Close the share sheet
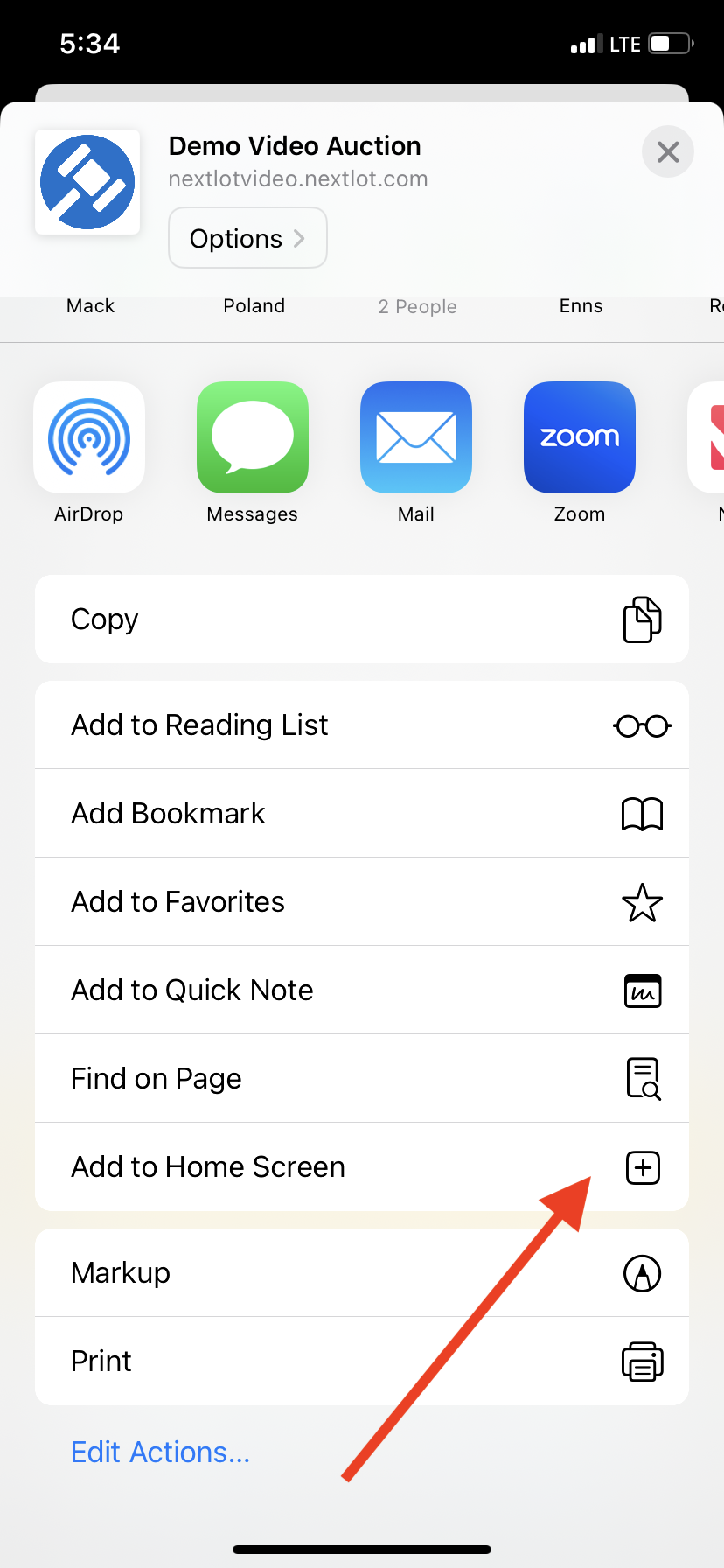 click(x=668, y=152)
